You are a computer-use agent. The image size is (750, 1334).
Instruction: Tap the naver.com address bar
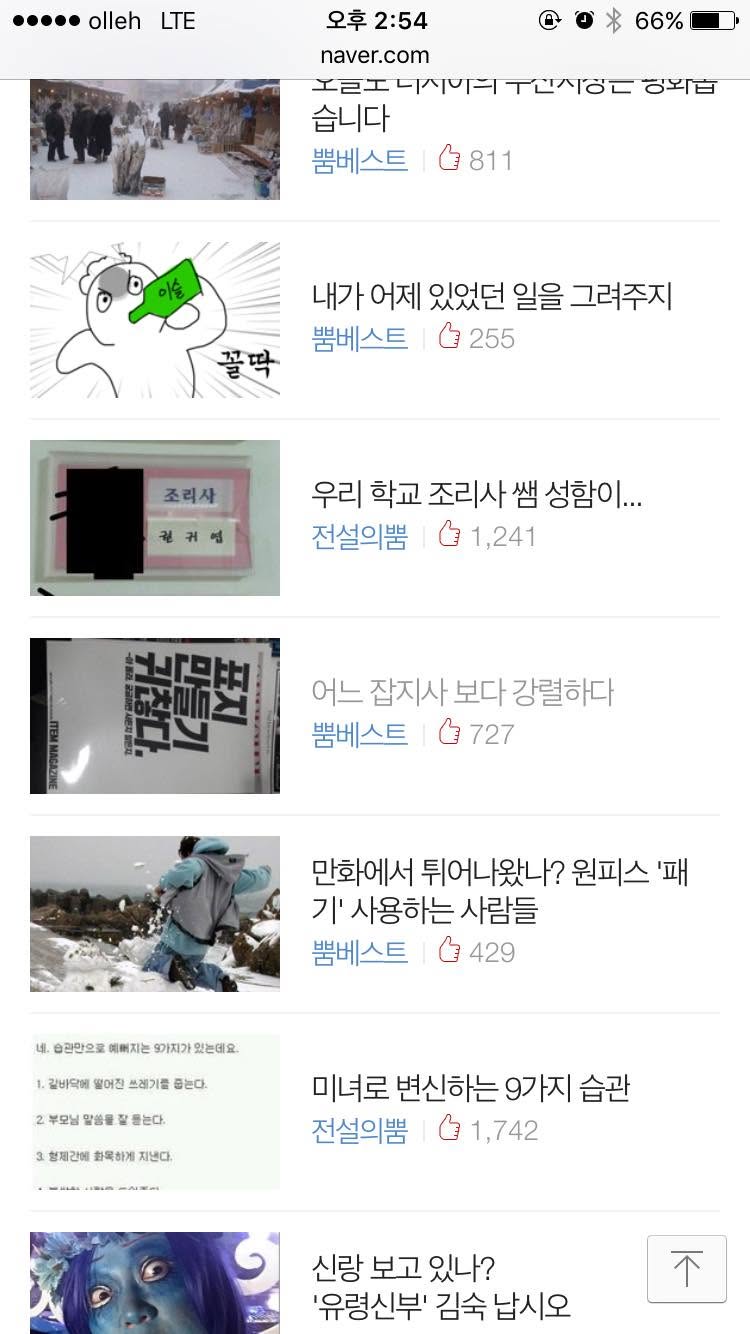(375, 55)
